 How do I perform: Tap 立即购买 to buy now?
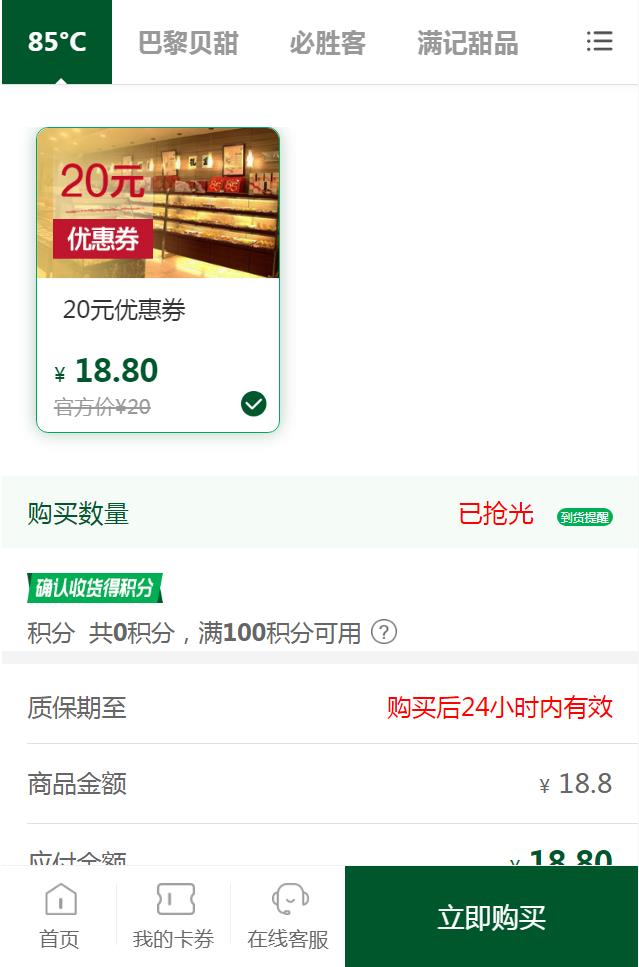(x=491, y=917)
